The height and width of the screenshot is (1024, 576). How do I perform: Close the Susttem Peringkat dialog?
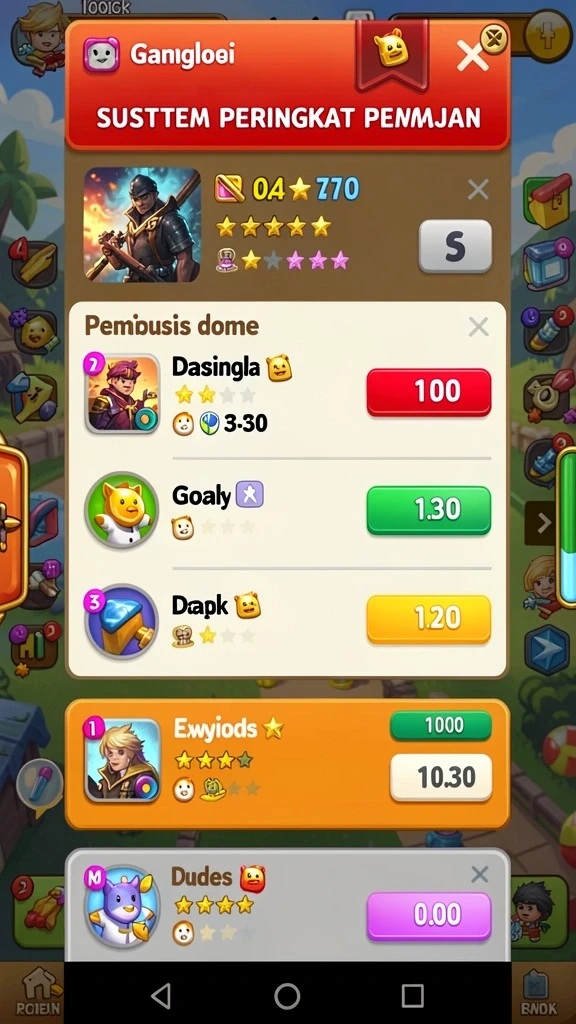(472, 57)
